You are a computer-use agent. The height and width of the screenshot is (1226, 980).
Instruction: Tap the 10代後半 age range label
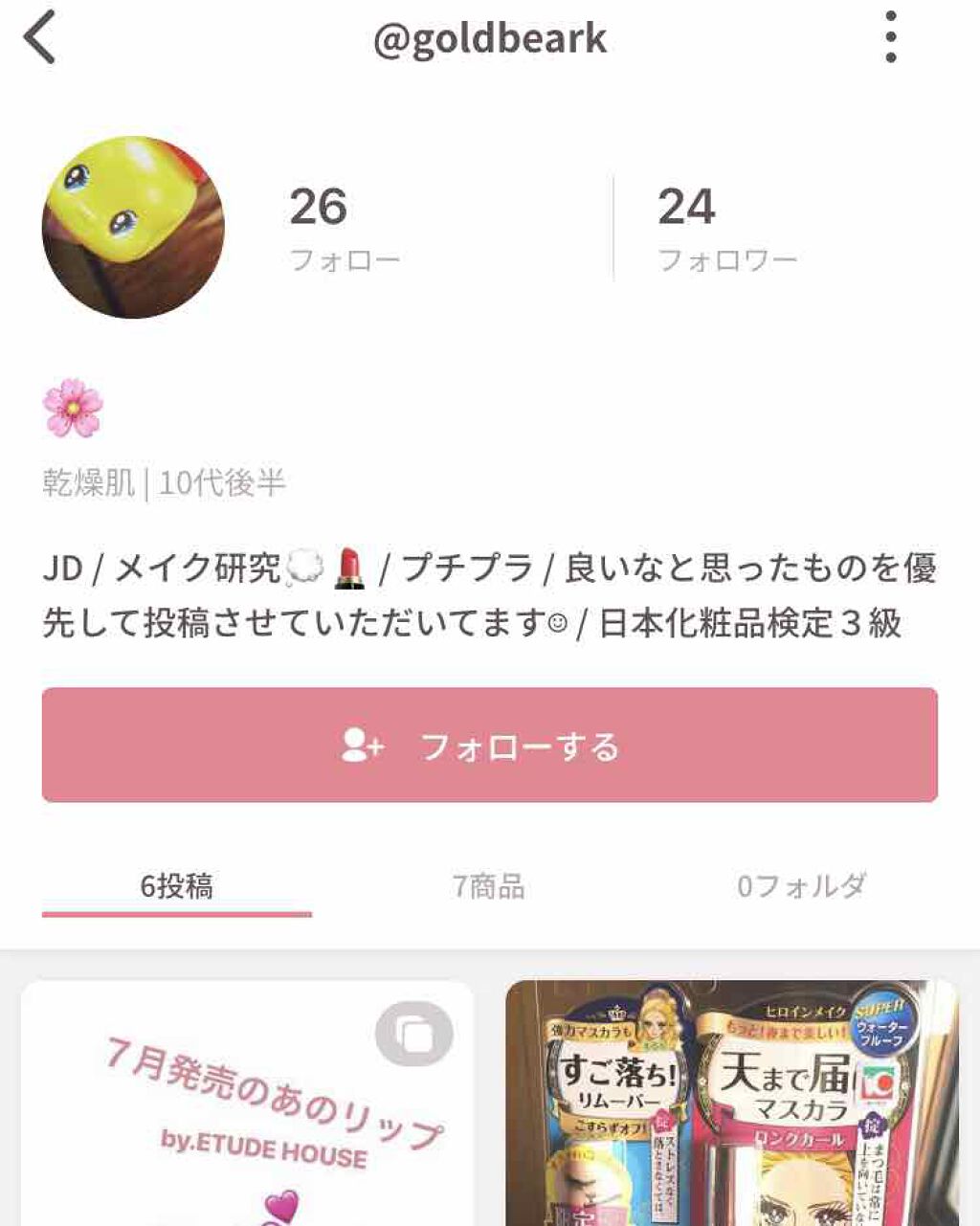(225, 481)
